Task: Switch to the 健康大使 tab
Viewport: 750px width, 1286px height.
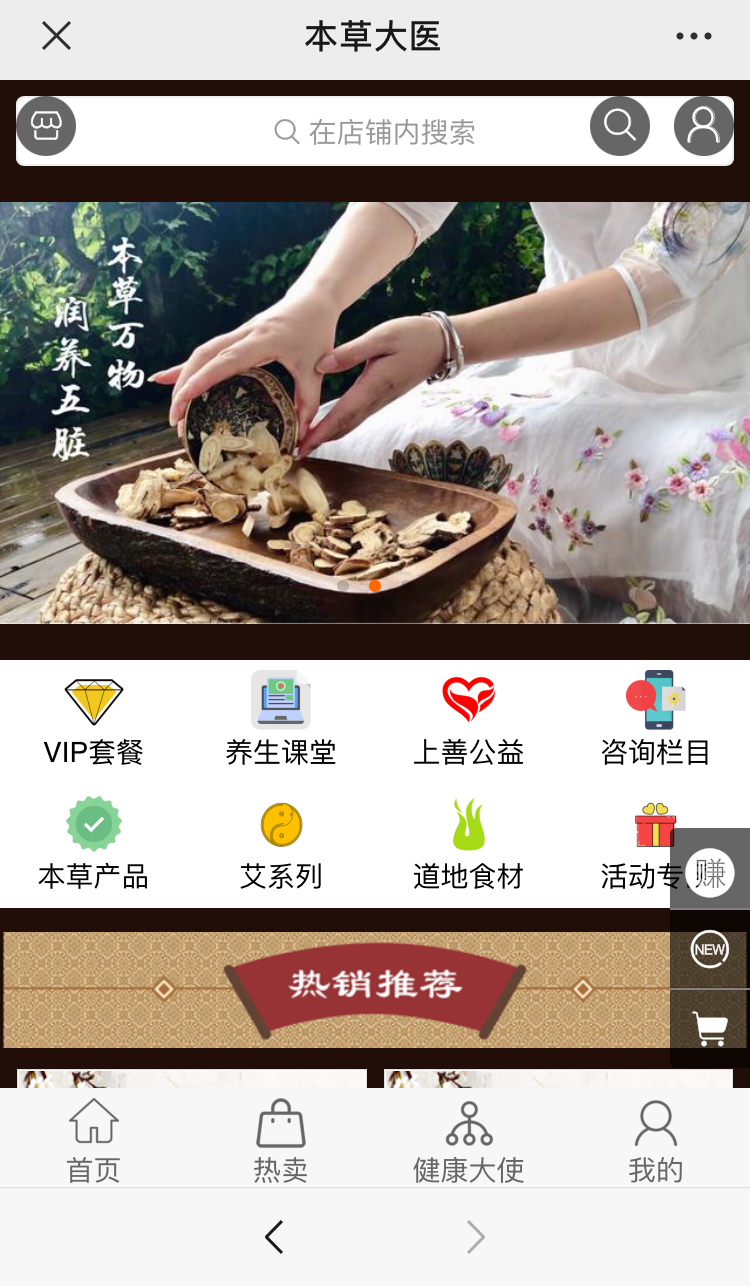Action: [x=468, y=1140]
